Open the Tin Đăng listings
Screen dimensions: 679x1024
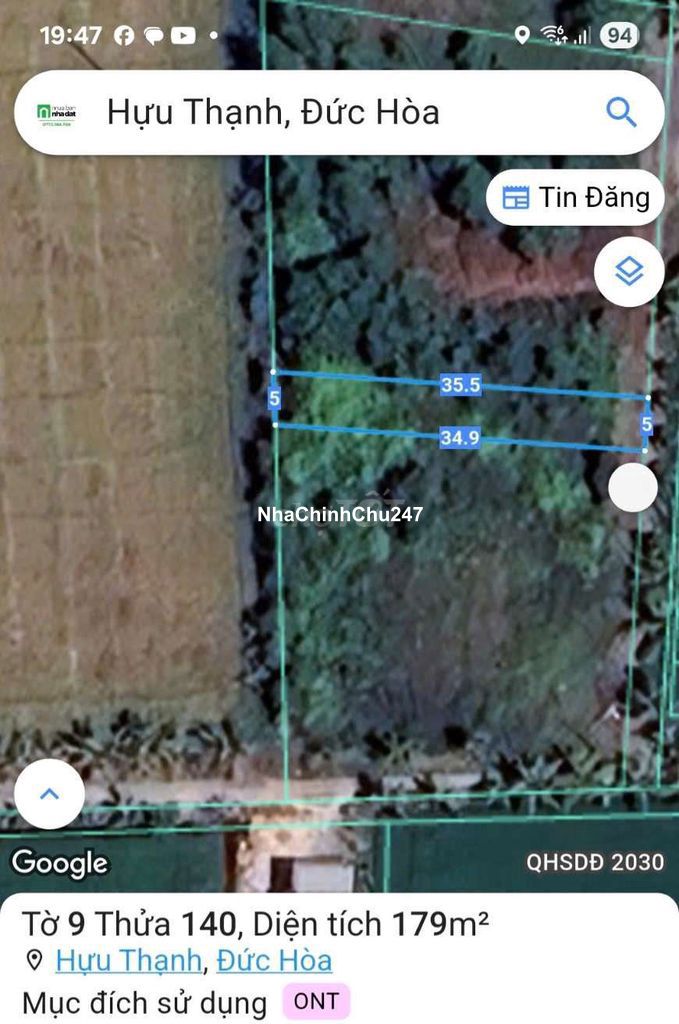[x=575, y=198]
